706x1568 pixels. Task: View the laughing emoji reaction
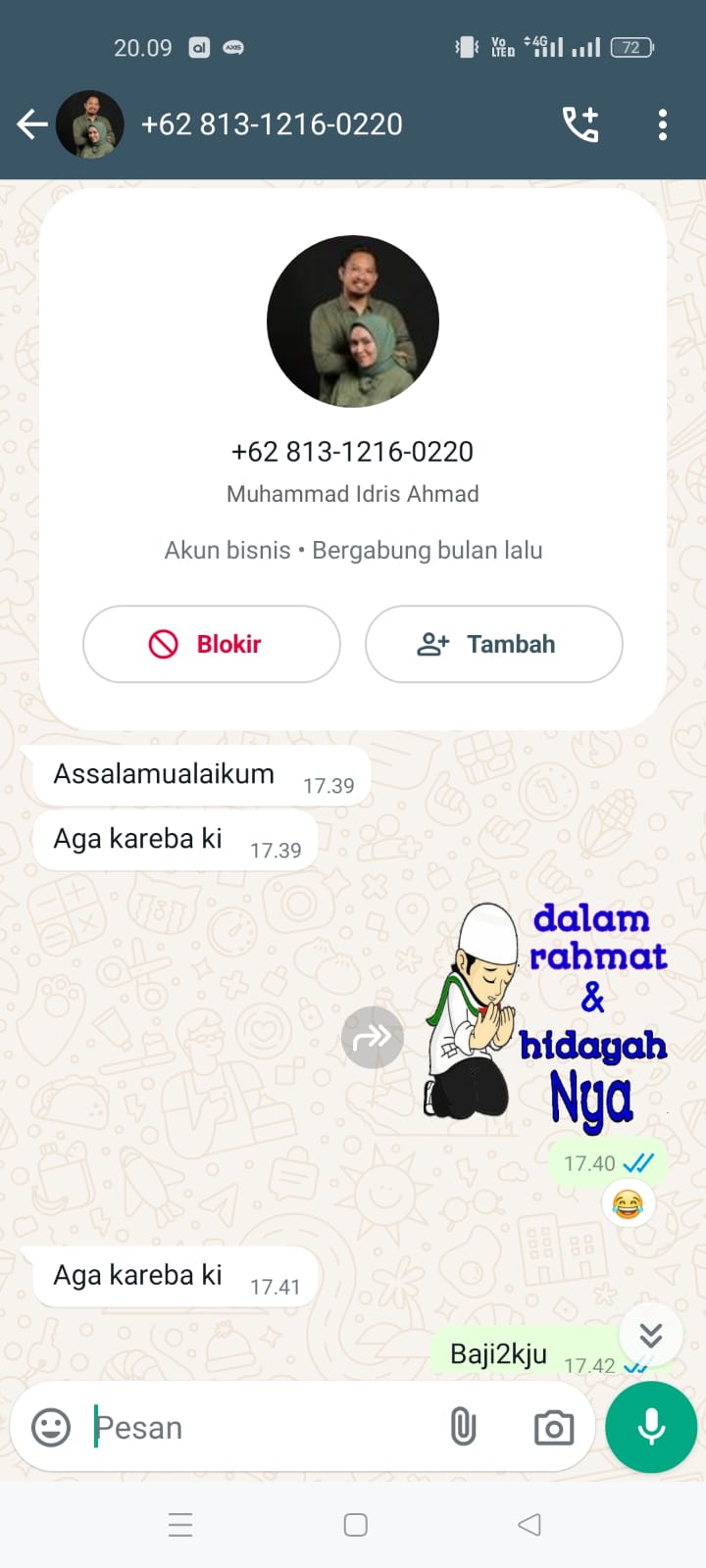click(628, 1202)
